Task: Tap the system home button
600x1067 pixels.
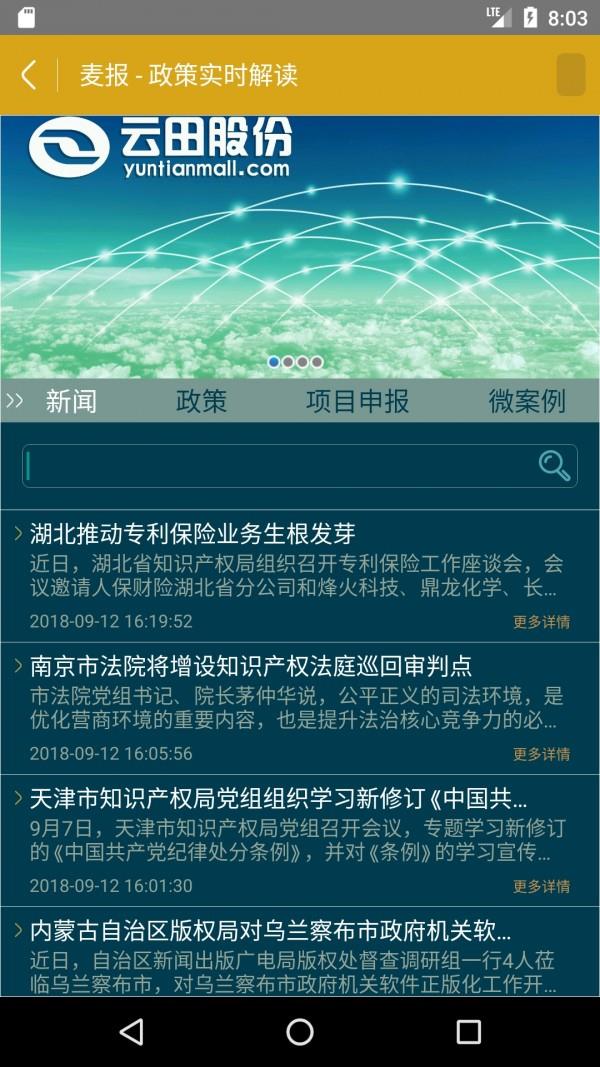Action: point(300,1032)
